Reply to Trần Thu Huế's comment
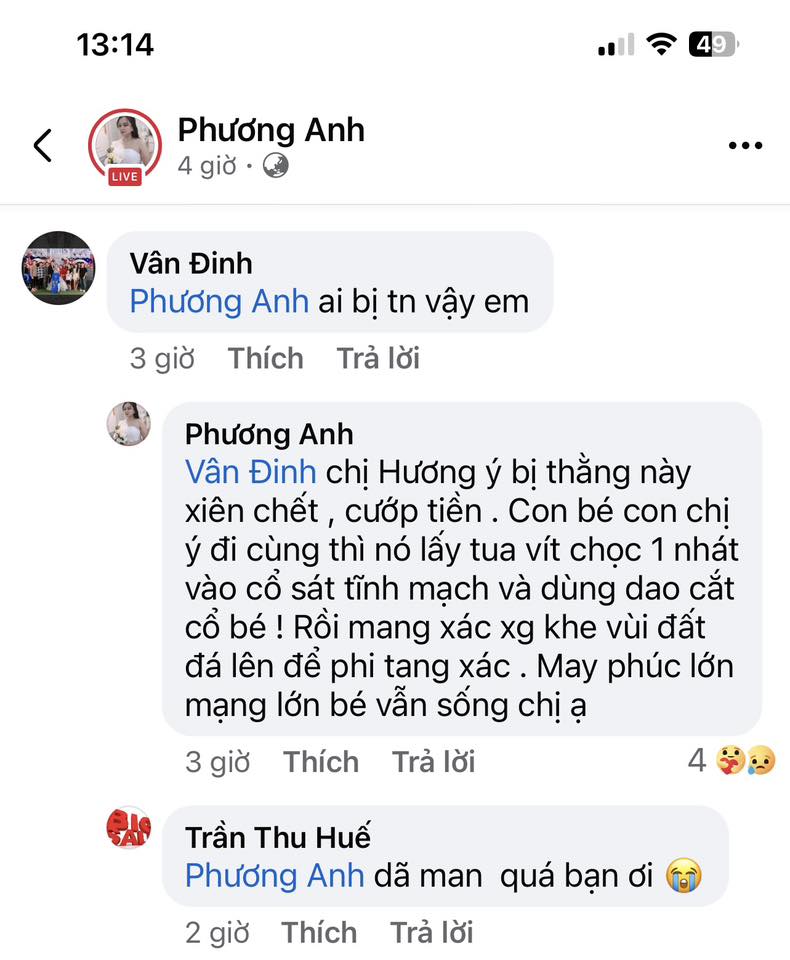The width and height of the screenshot is (790, 960). (432, 933)
